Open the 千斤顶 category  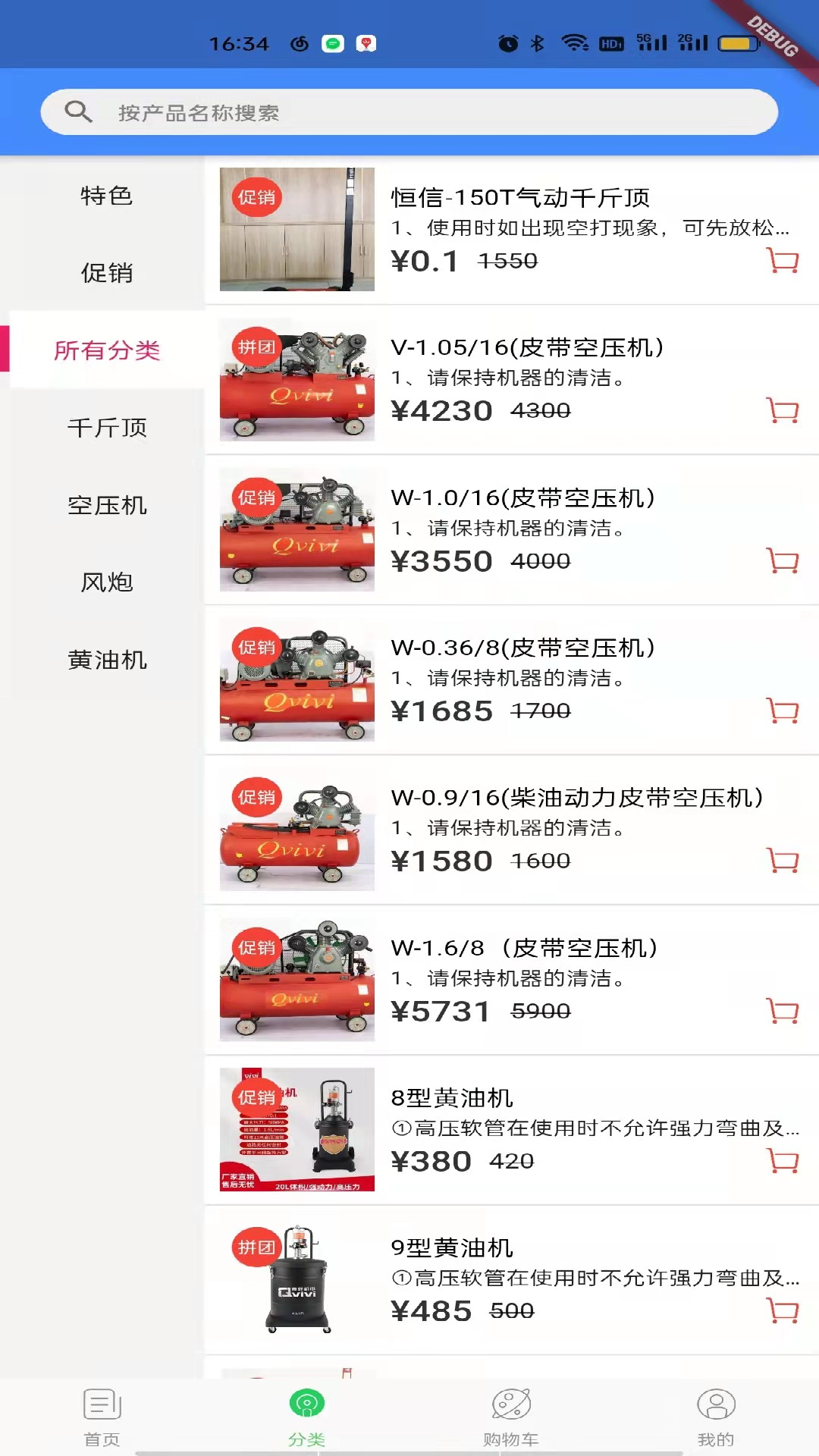click(107, 428)
